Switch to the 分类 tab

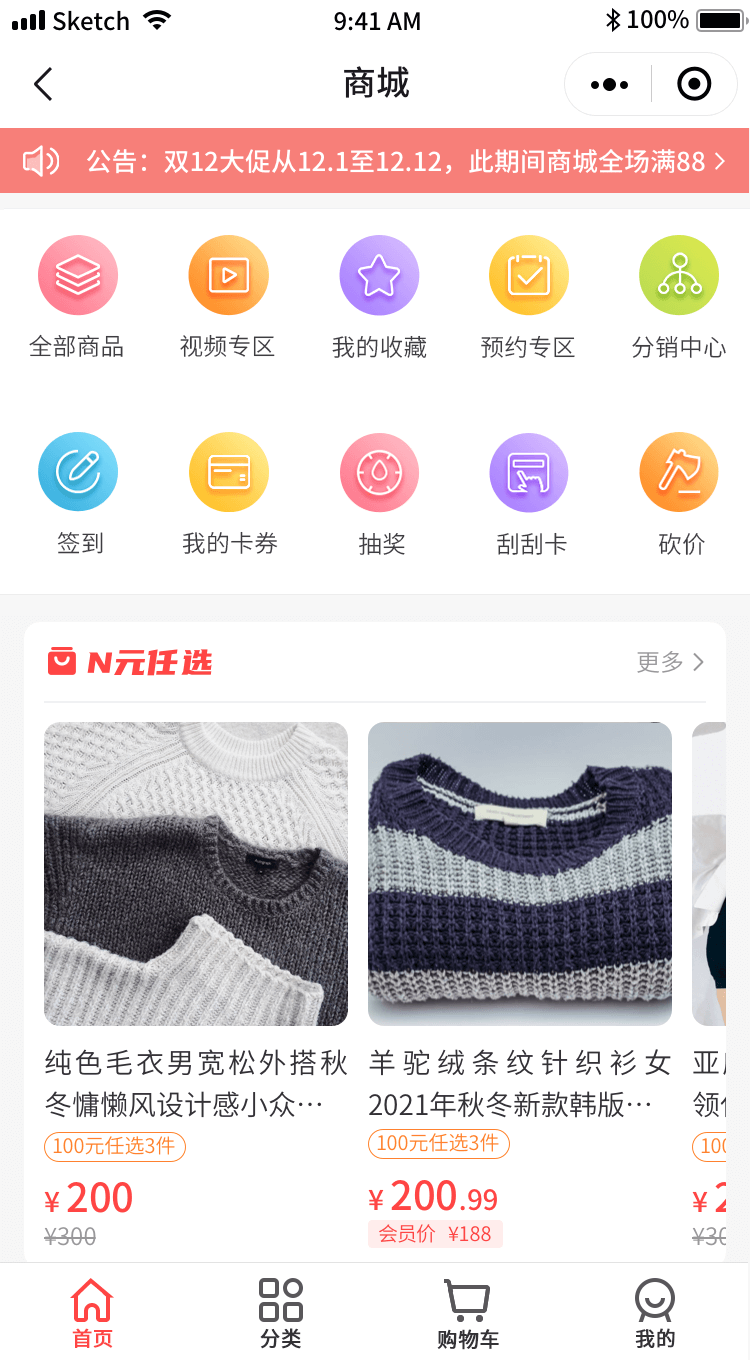(281, 1312)
